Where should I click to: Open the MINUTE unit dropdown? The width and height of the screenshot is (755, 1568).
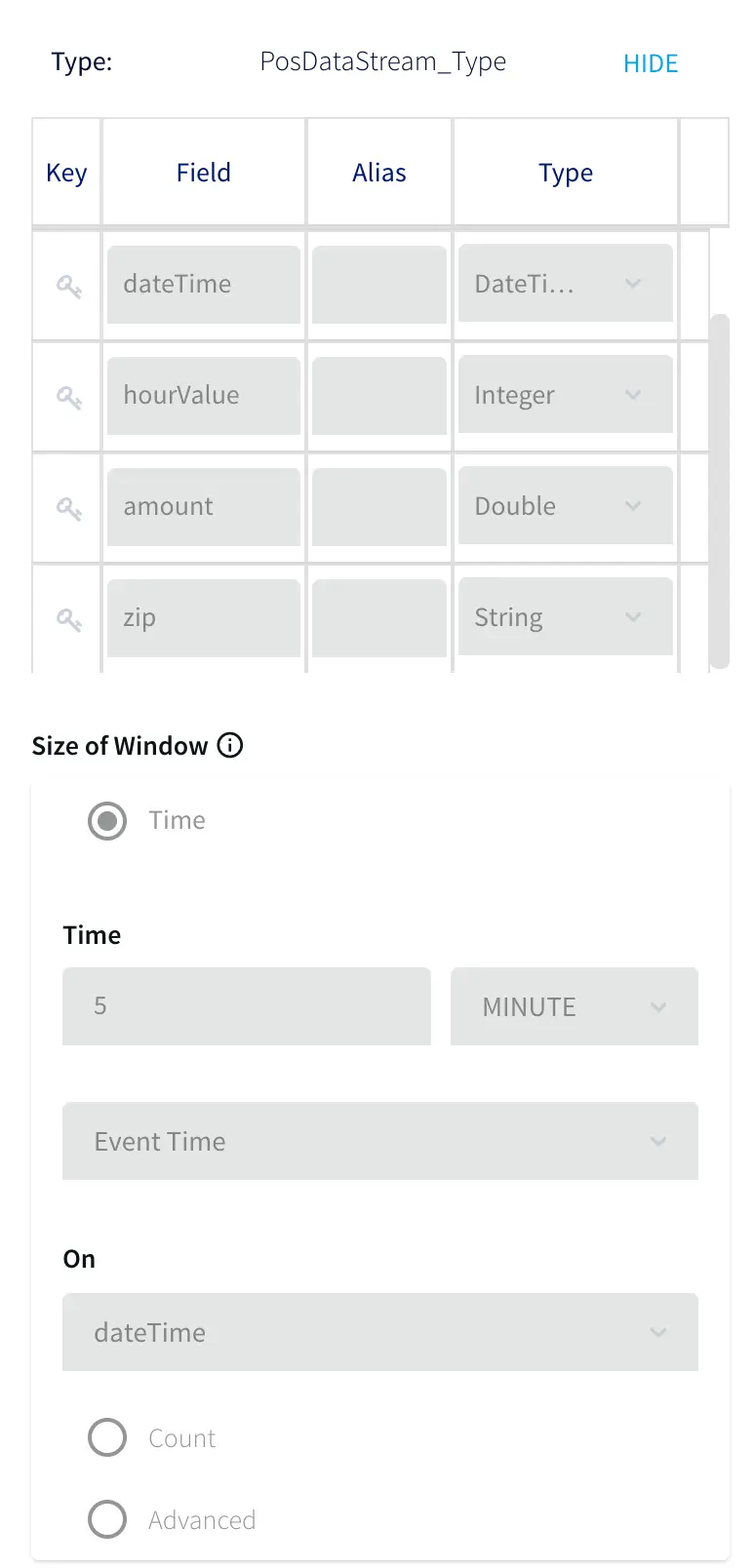coord(574,1006)
